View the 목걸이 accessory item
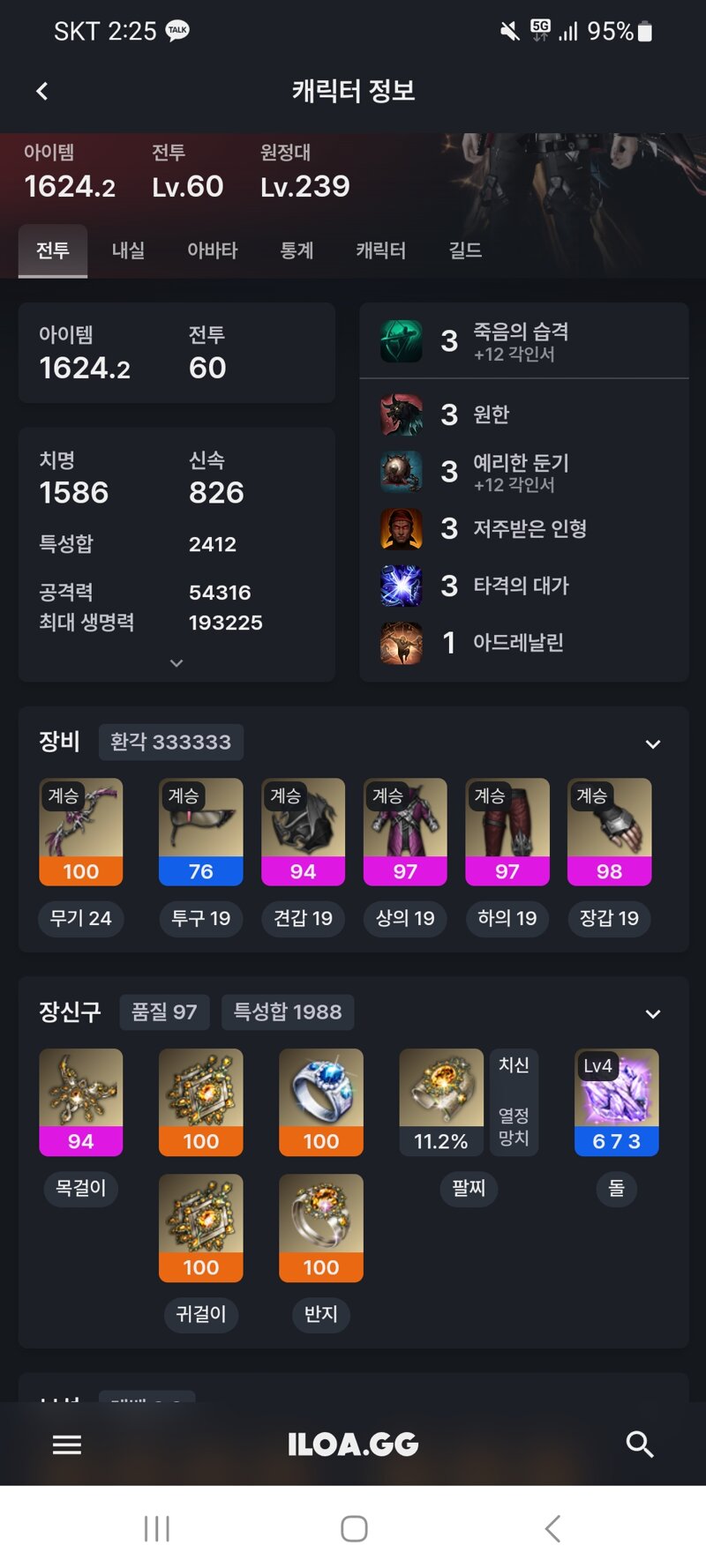This screenshot has height=1568, width=706. click(x=81, y=1101)
